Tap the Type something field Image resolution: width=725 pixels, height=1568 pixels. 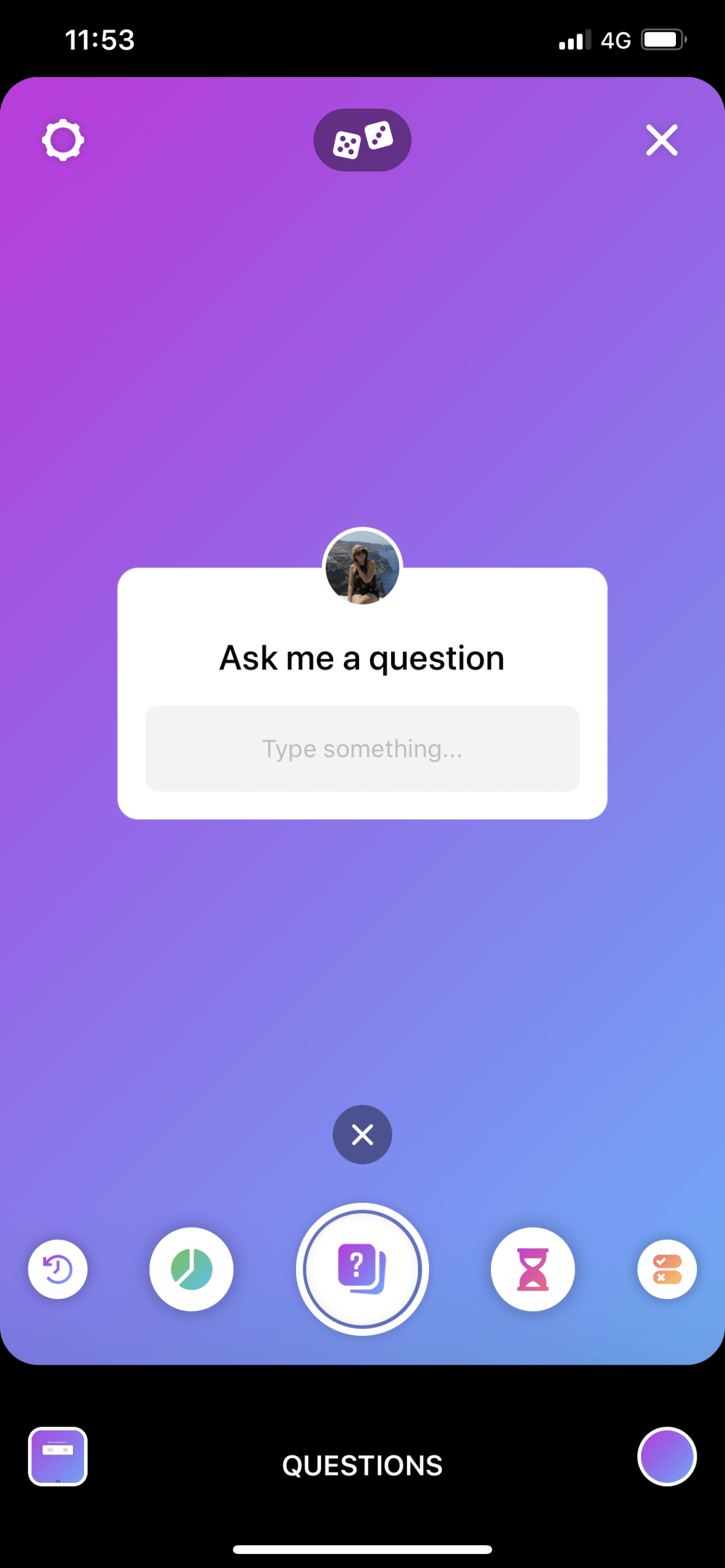[362, 748]
